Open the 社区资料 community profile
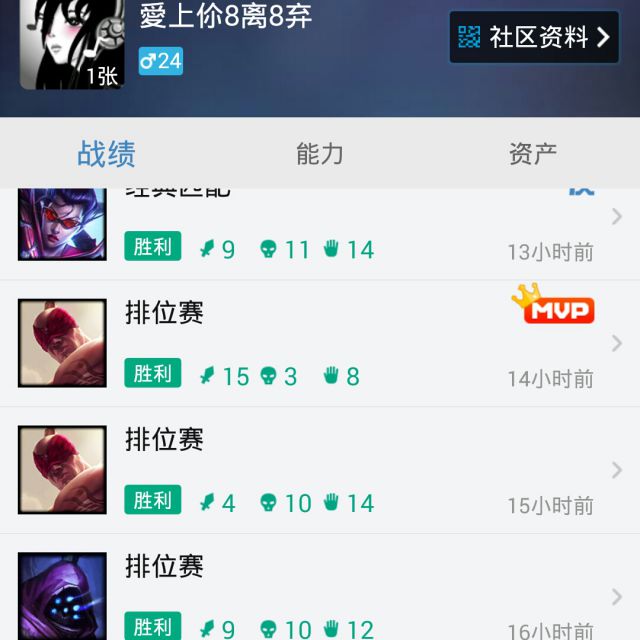The image size is (640, 640). (534, 38)
